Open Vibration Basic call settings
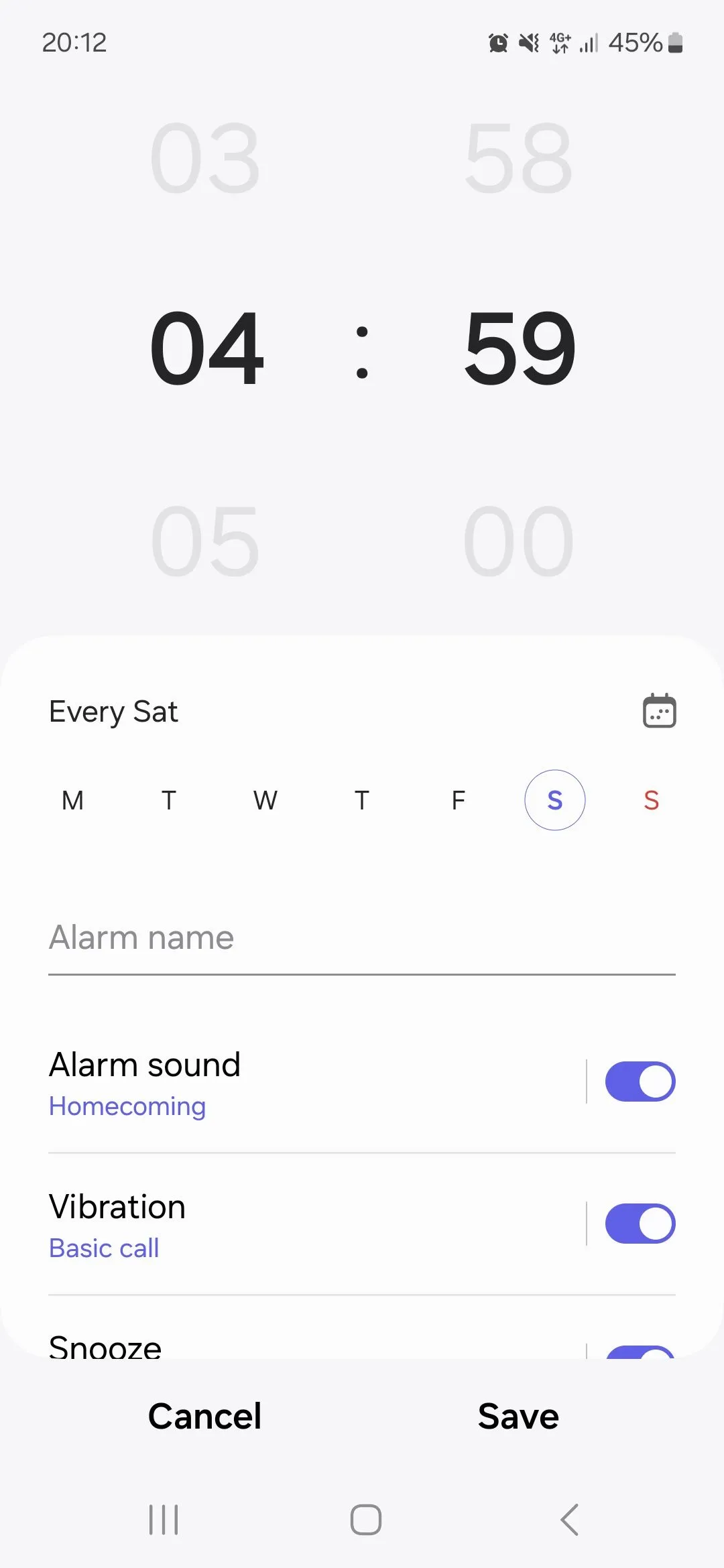The width and height of the screenshot is (724, 1568). (268, 1224)
